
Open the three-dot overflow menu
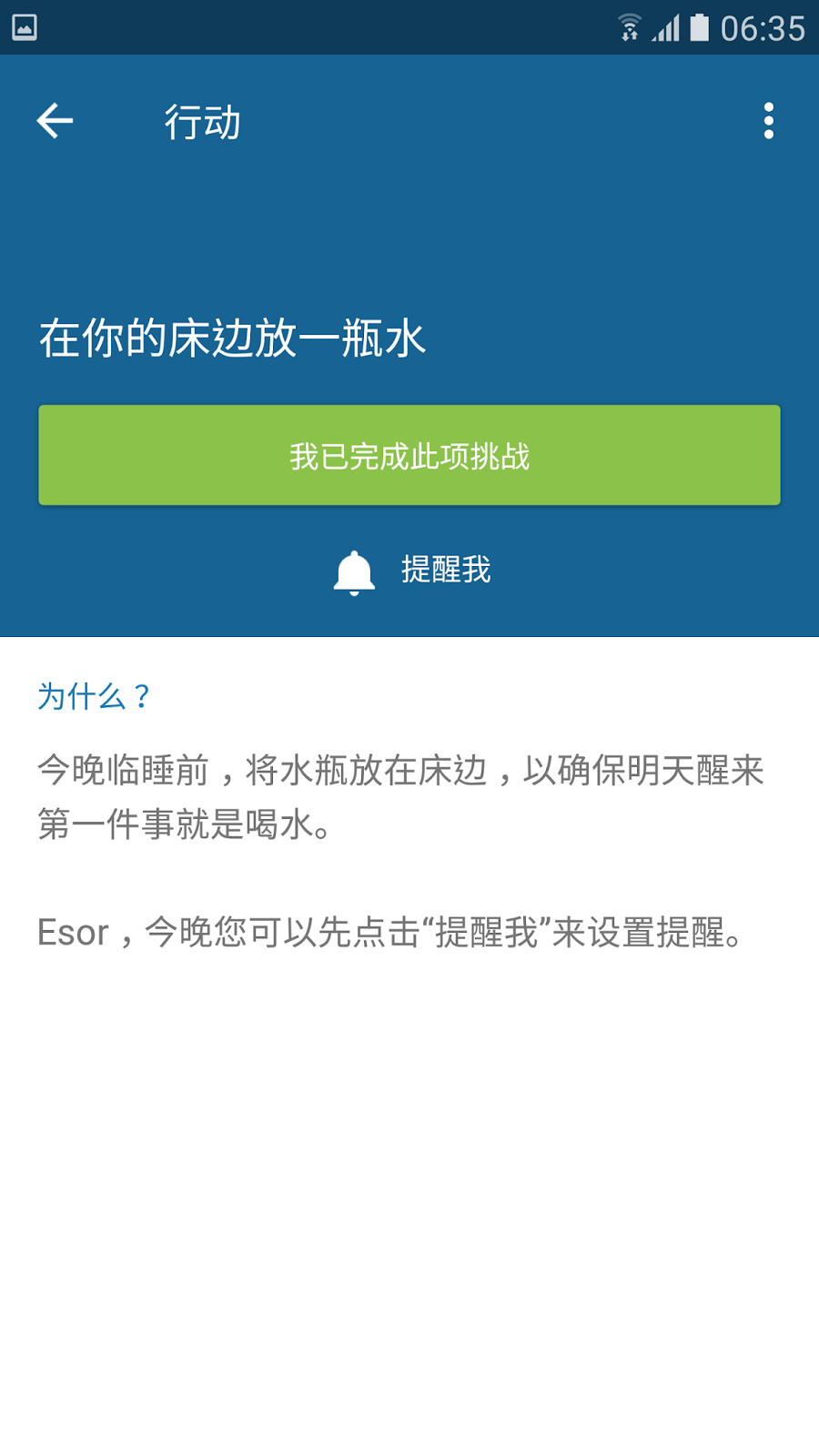[769, 121]
